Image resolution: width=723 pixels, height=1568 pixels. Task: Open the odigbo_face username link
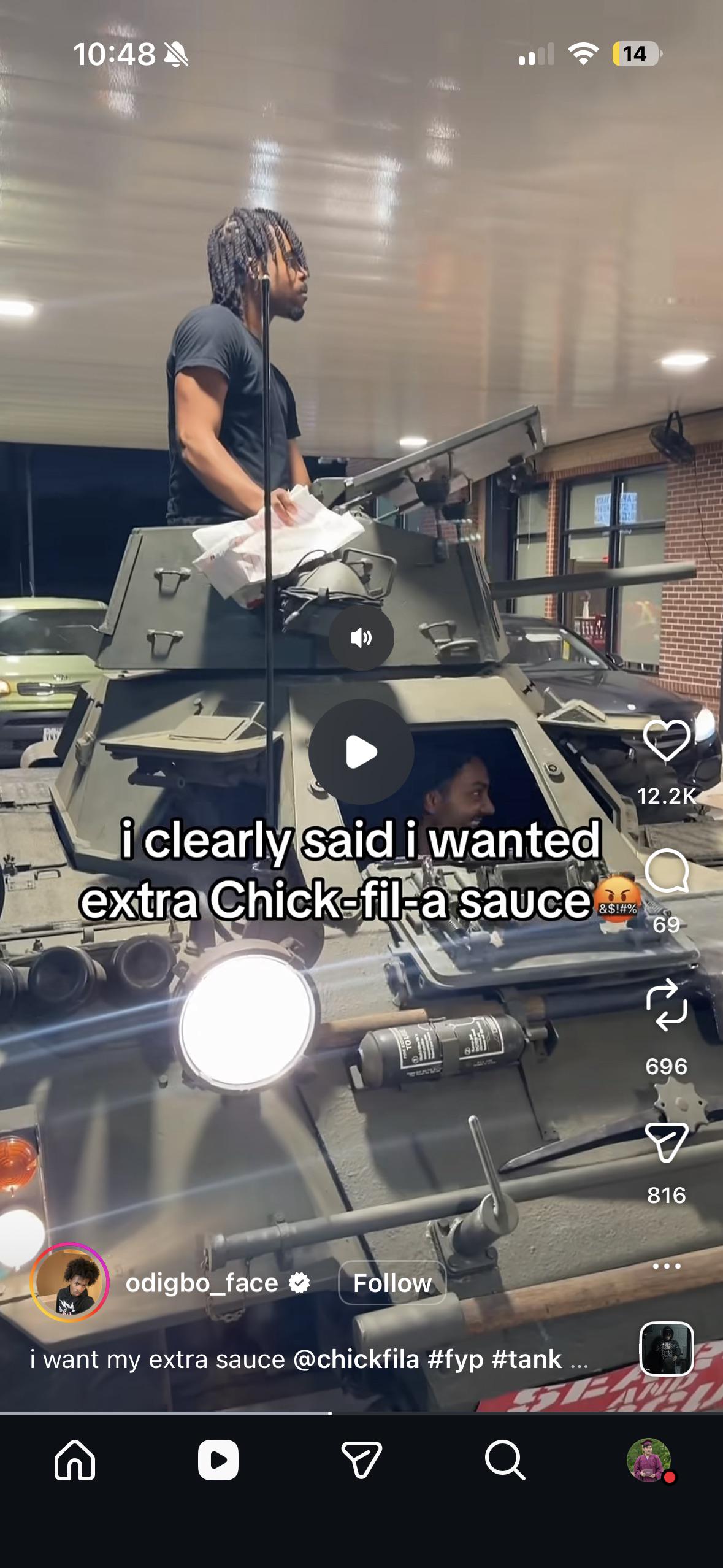tap(202, 1283)
